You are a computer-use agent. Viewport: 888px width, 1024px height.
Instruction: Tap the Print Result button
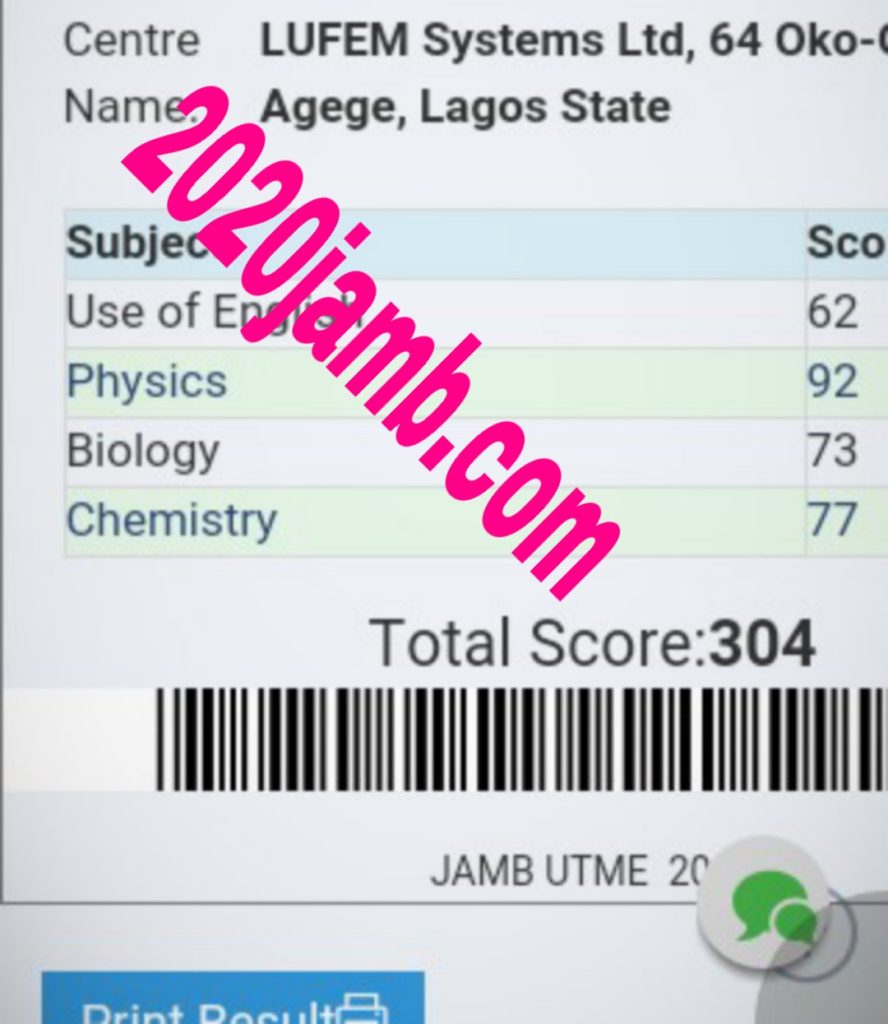click(232, 1003)
